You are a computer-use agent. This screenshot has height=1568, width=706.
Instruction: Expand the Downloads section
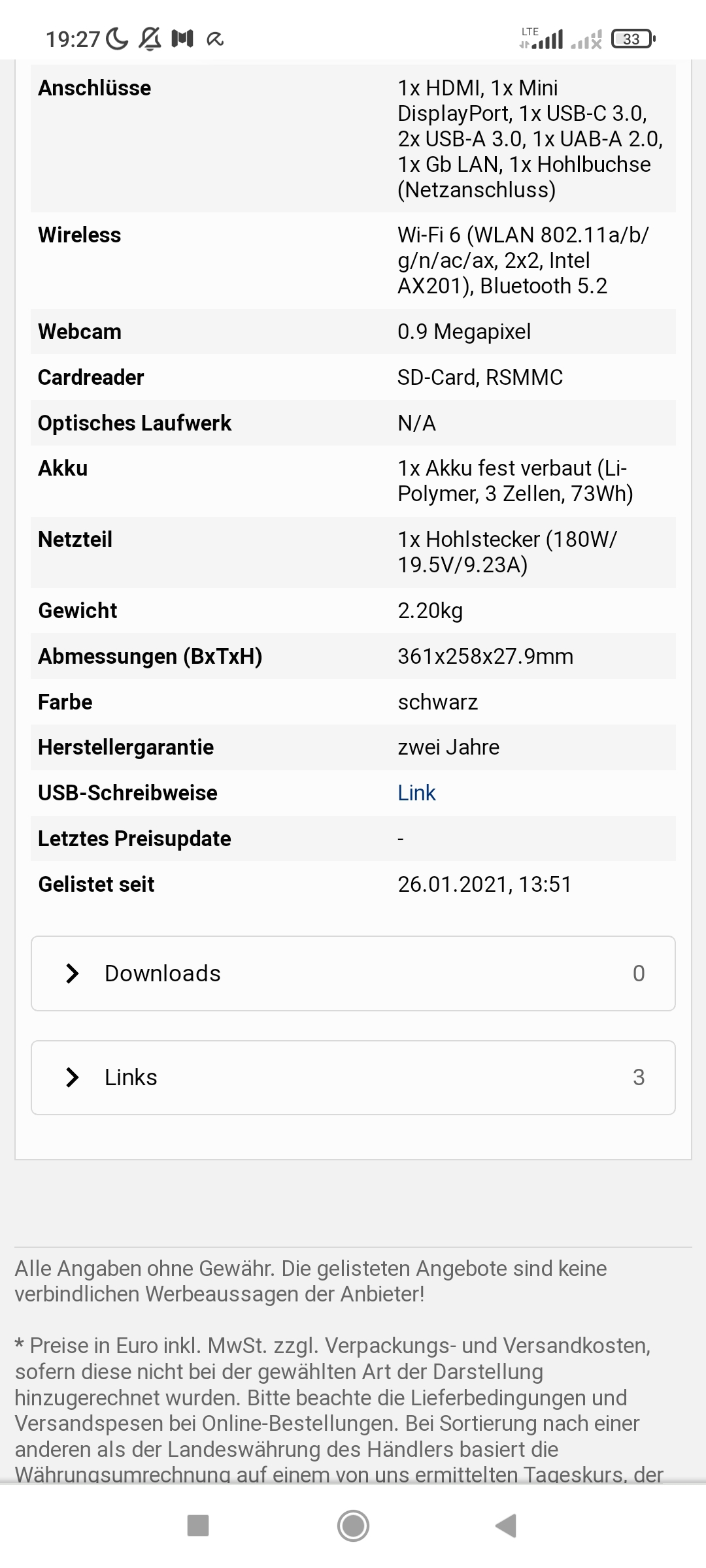coord(352,973)
